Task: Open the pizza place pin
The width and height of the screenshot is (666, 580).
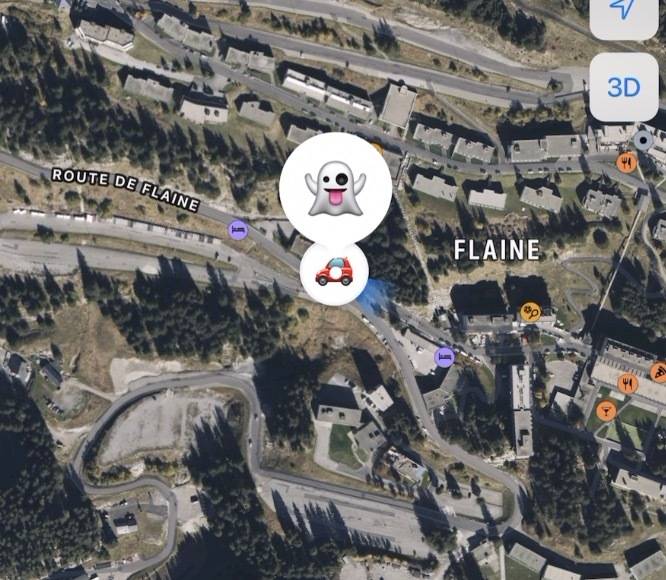Action: (658, 373)
